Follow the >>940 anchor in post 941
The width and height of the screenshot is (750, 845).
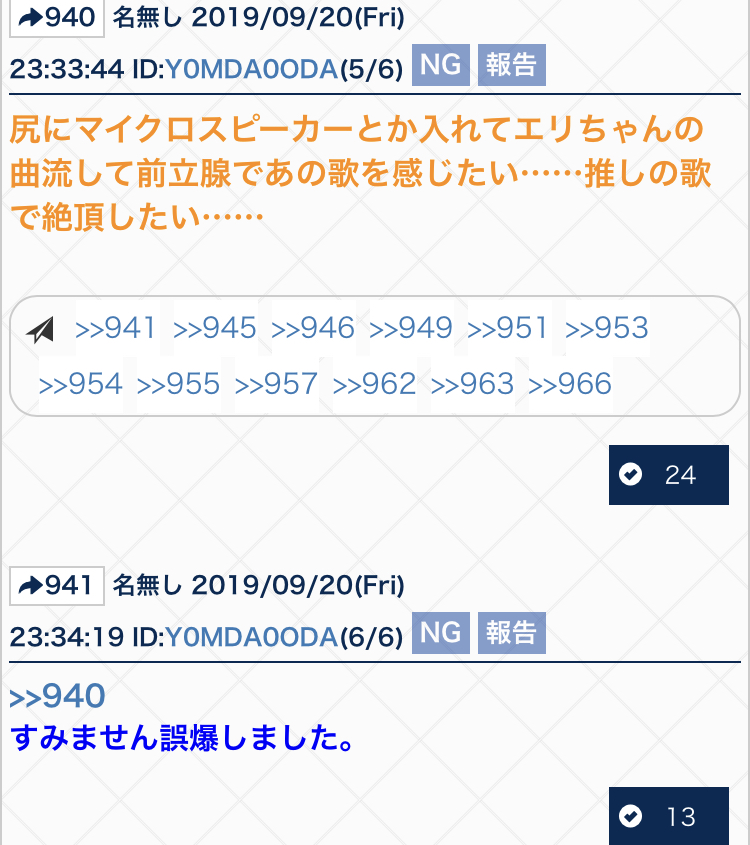[x=58, y=696]
